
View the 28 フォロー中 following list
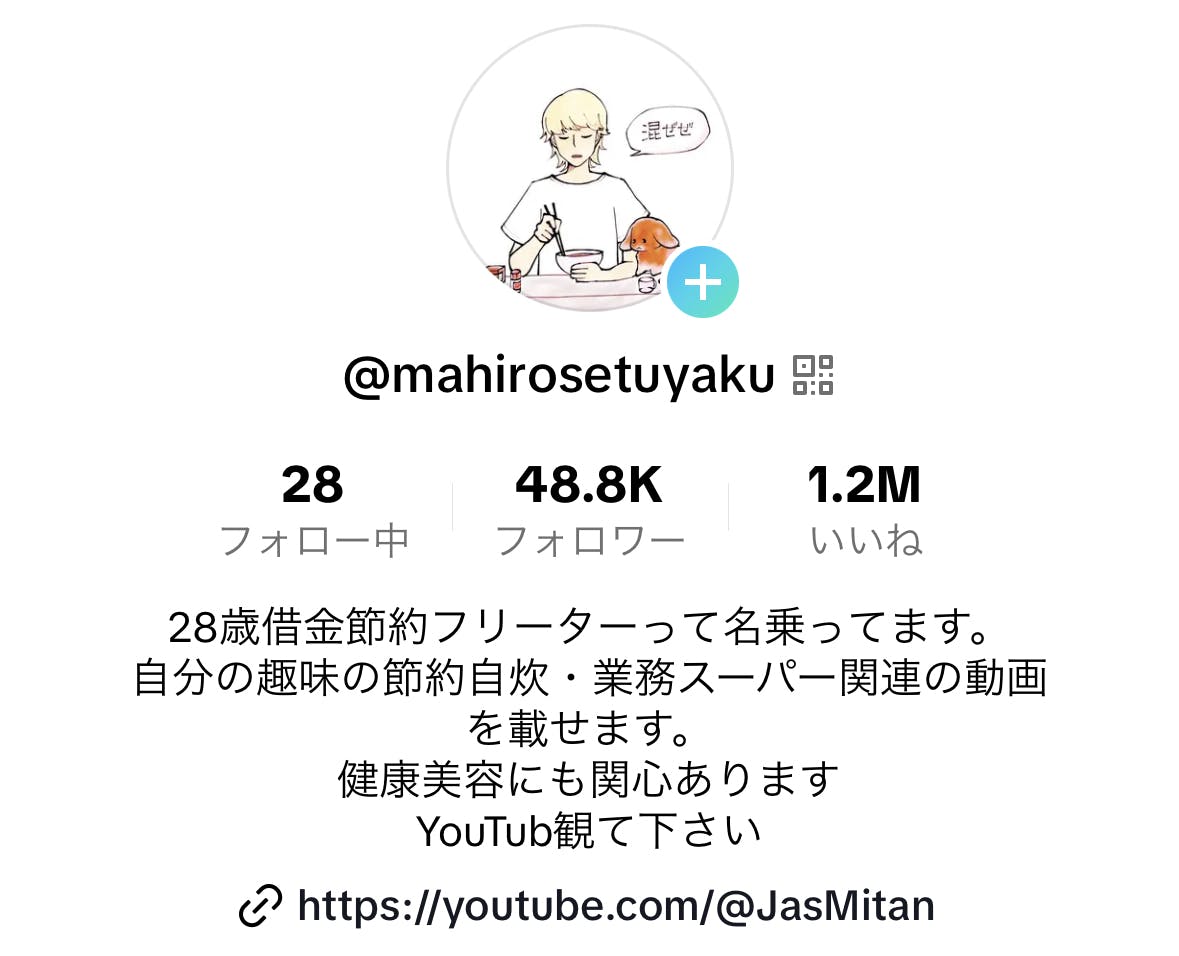pyautogui.click(x=313, y=510)
